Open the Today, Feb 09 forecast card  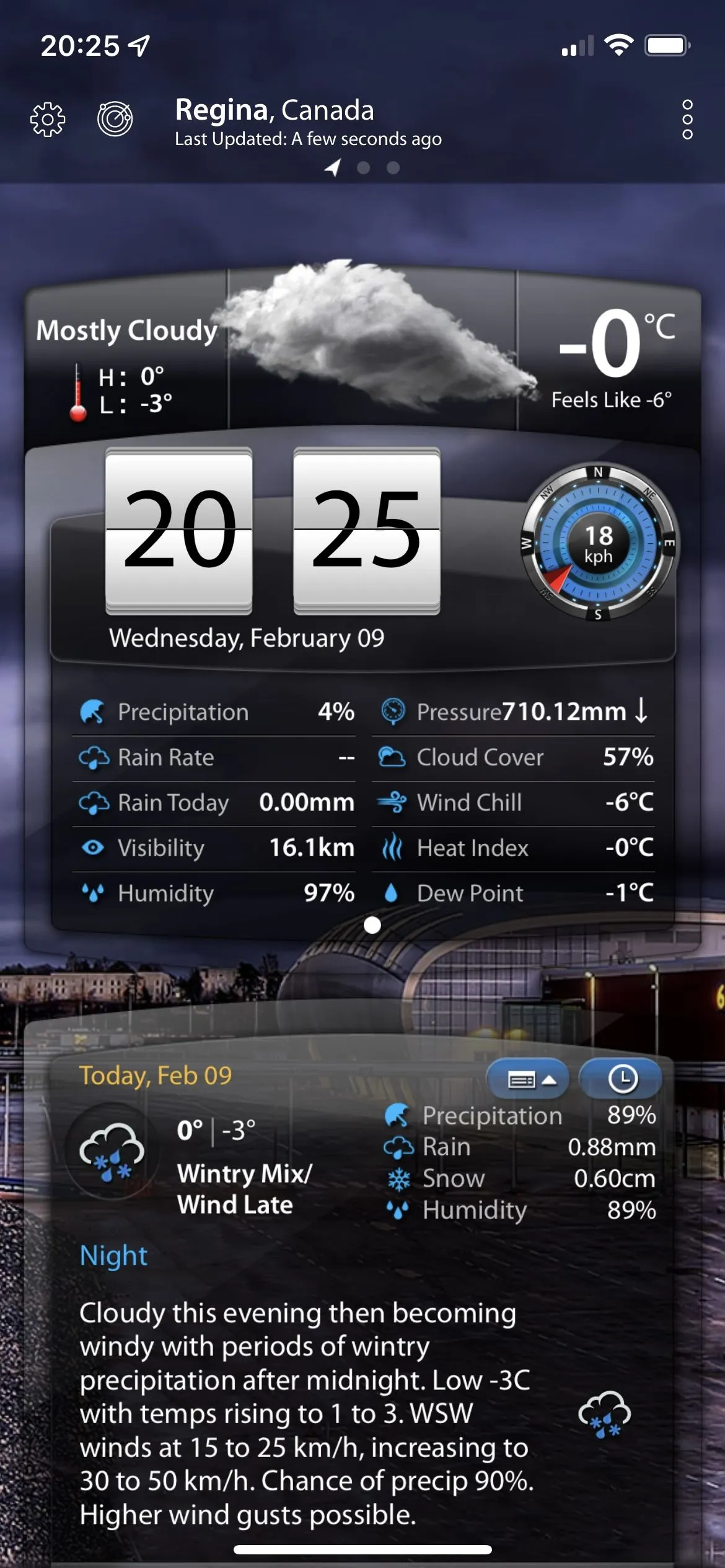155,1076
